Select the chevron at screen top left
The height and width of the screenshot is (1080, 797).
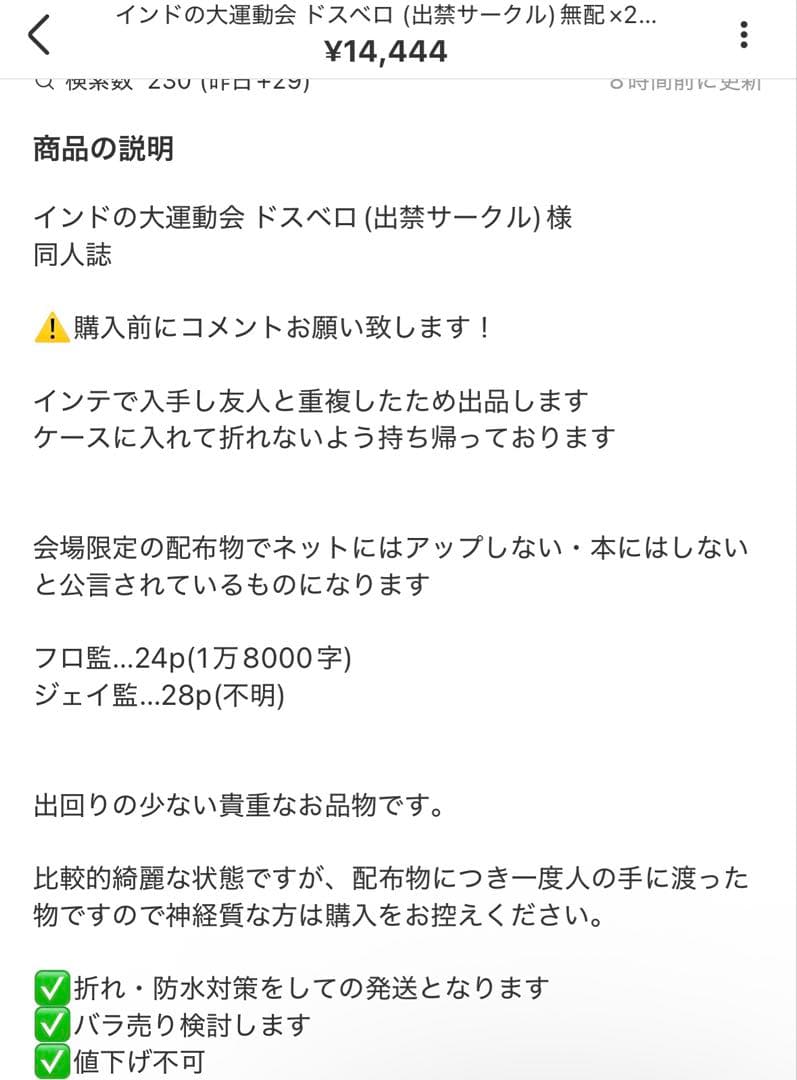tap(37, 33)
